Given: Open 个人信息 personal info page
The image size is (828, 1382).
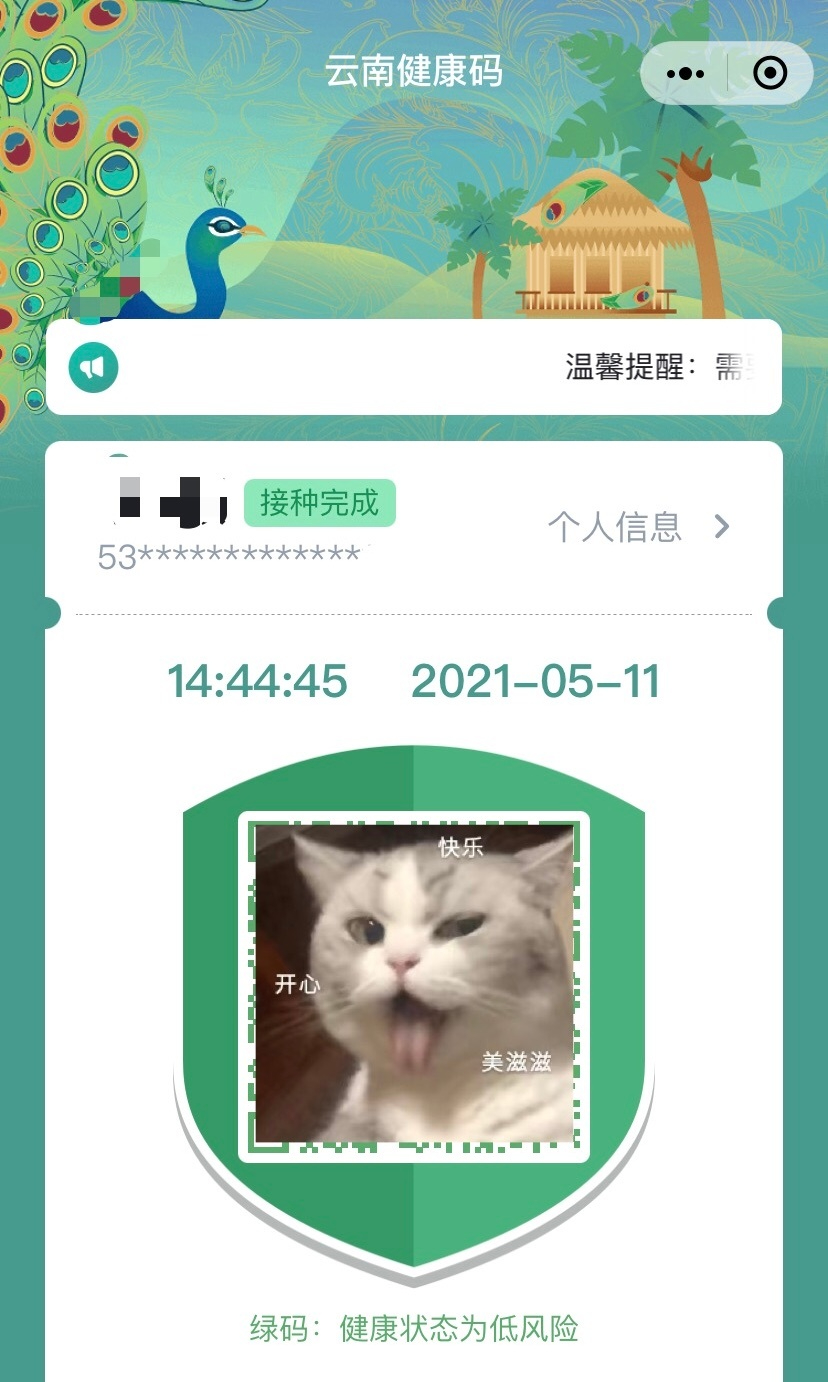Looking at the screenshot, I should click(638, 526).
